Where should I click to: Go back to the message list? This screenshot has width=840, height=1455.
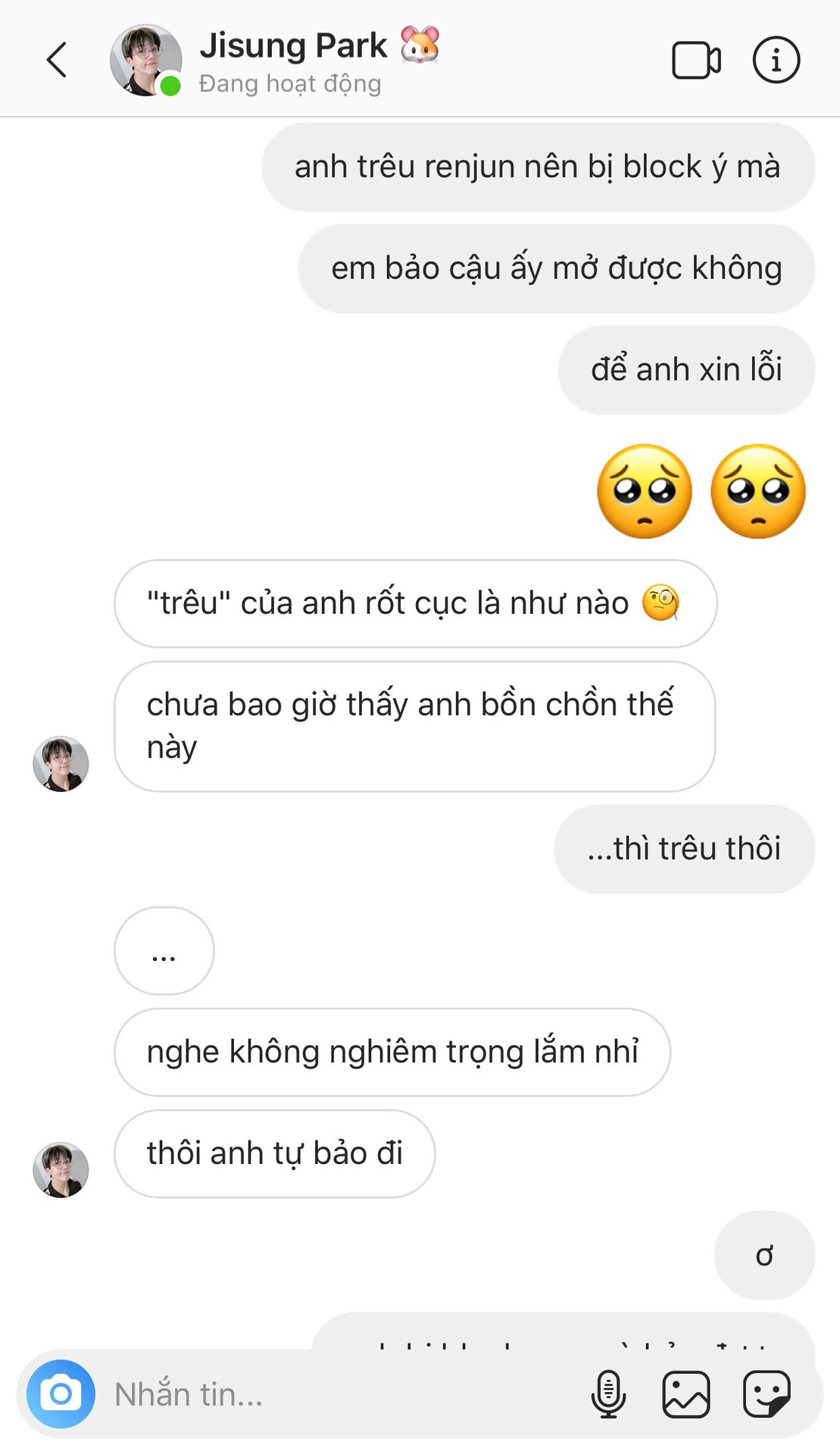tap(57, 60)
